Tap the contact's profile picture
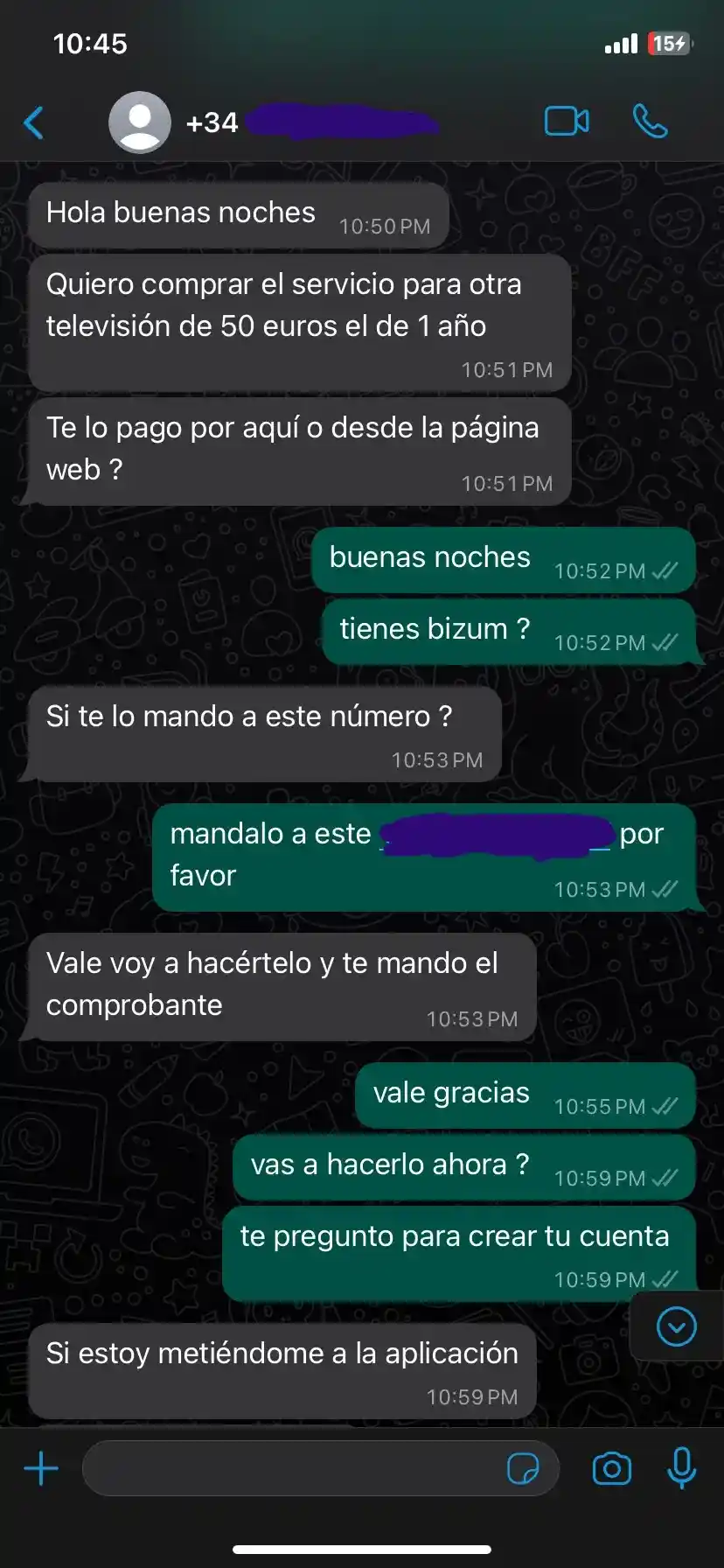 [140, 122]
